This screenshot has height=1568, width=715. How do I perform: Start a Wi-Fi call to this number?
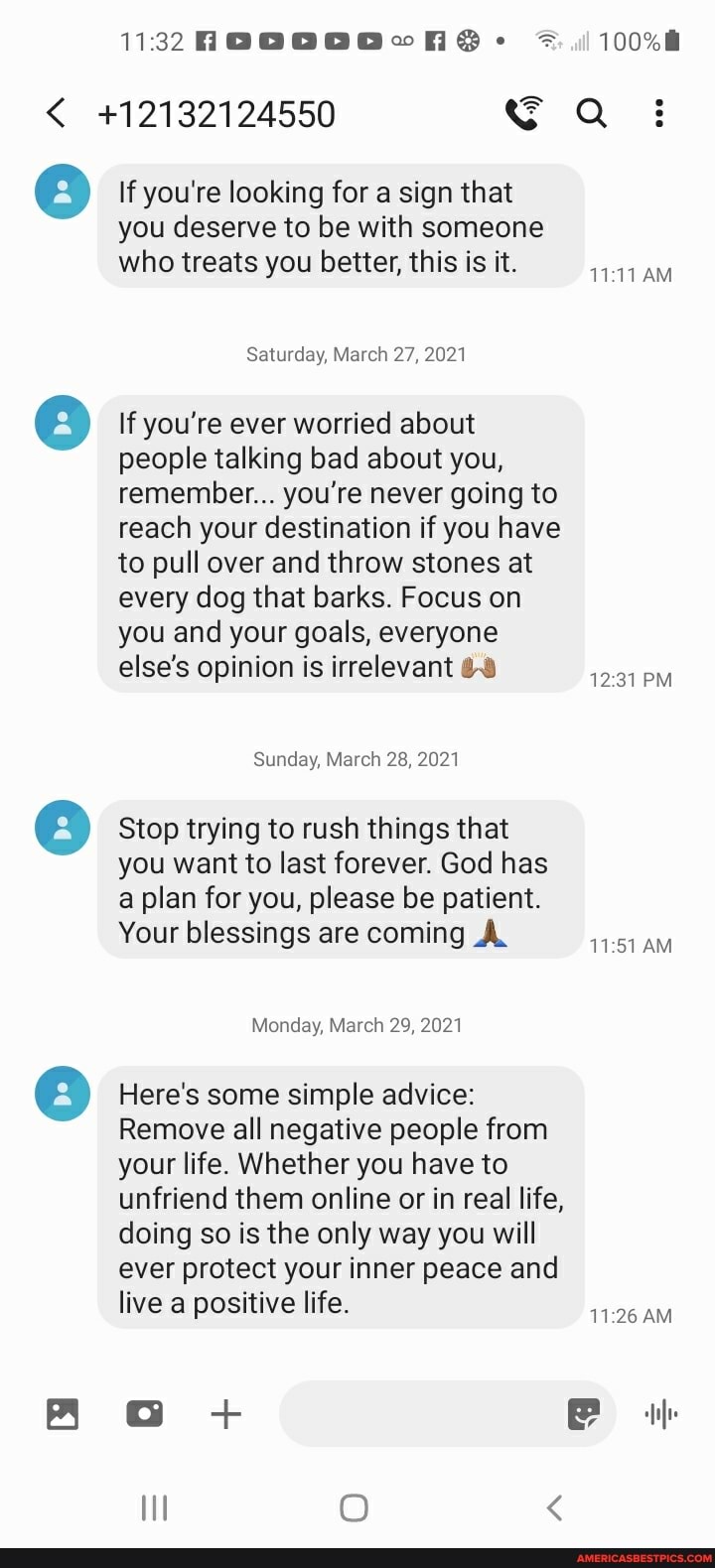523,114
